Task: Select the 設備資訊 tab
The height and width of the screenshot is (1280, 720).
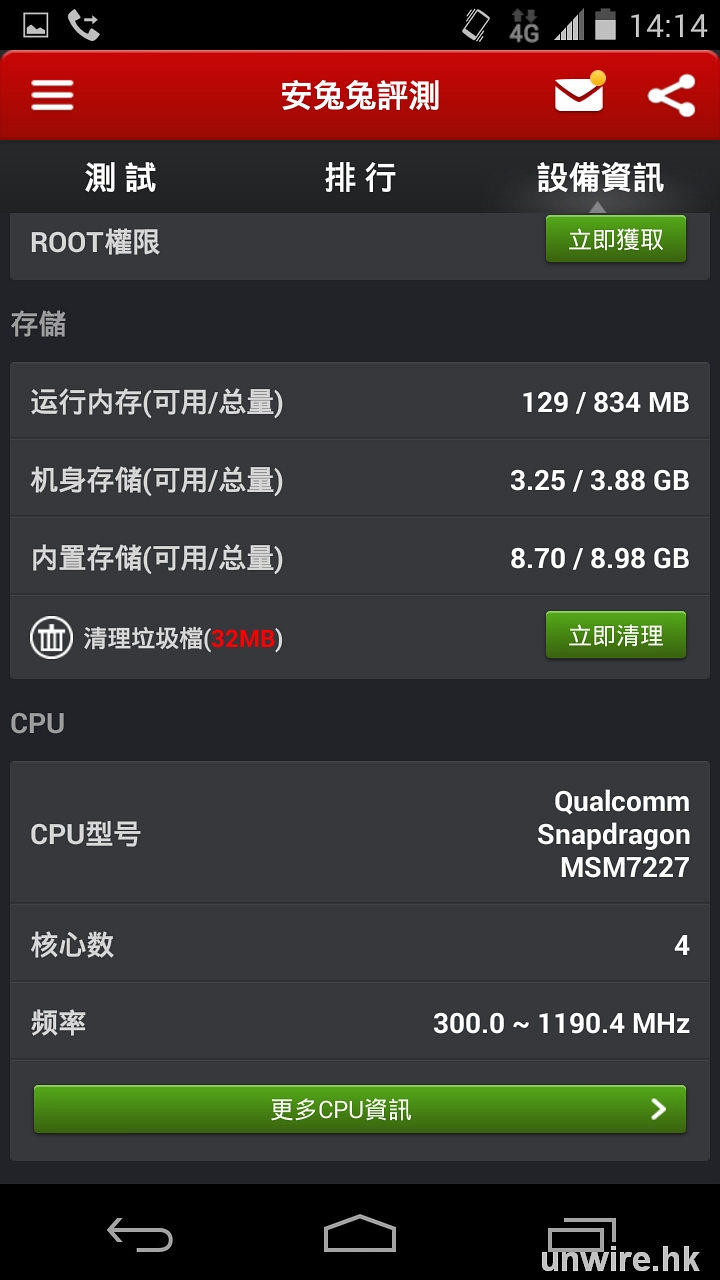Action: tap(600, 178)
